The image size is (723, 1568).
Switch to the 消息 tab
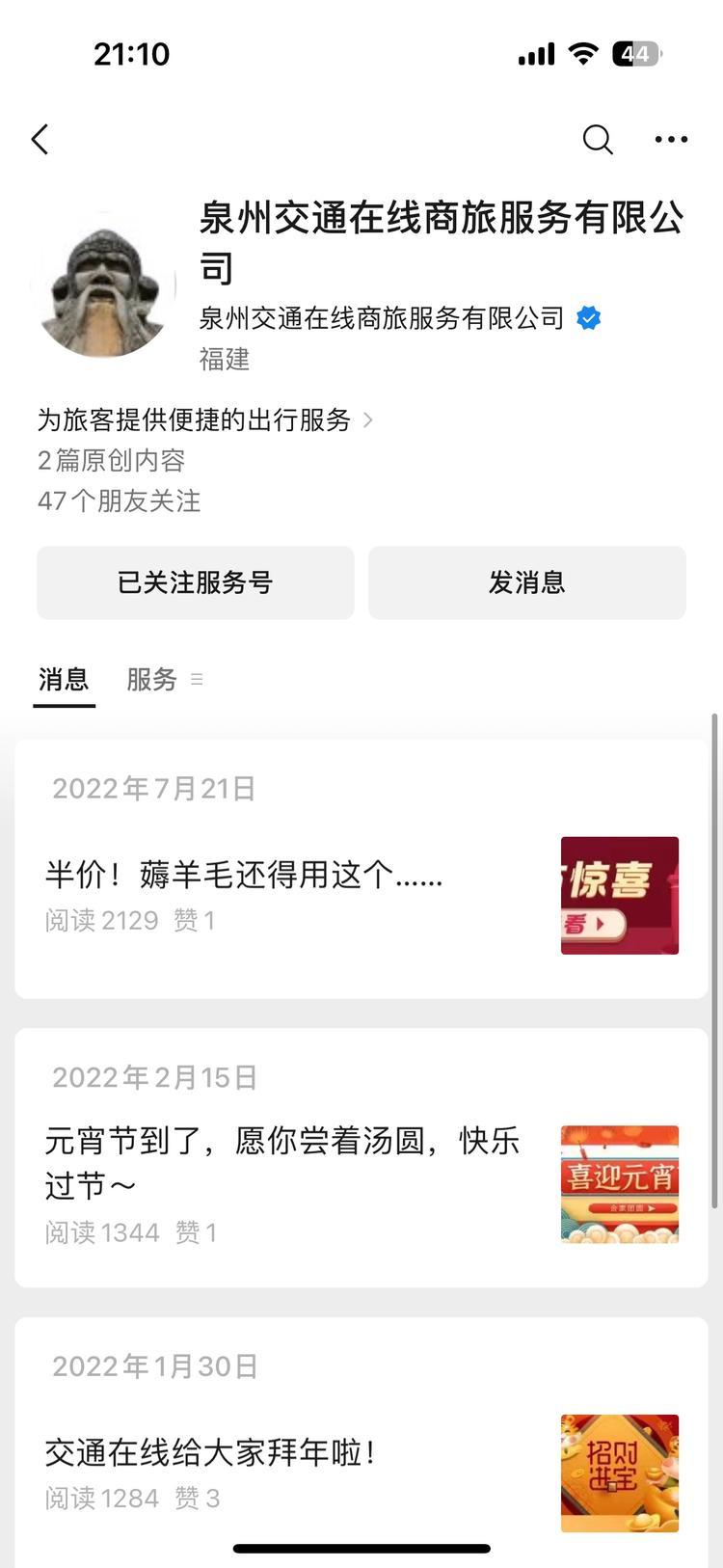click(x=64, y=680)
